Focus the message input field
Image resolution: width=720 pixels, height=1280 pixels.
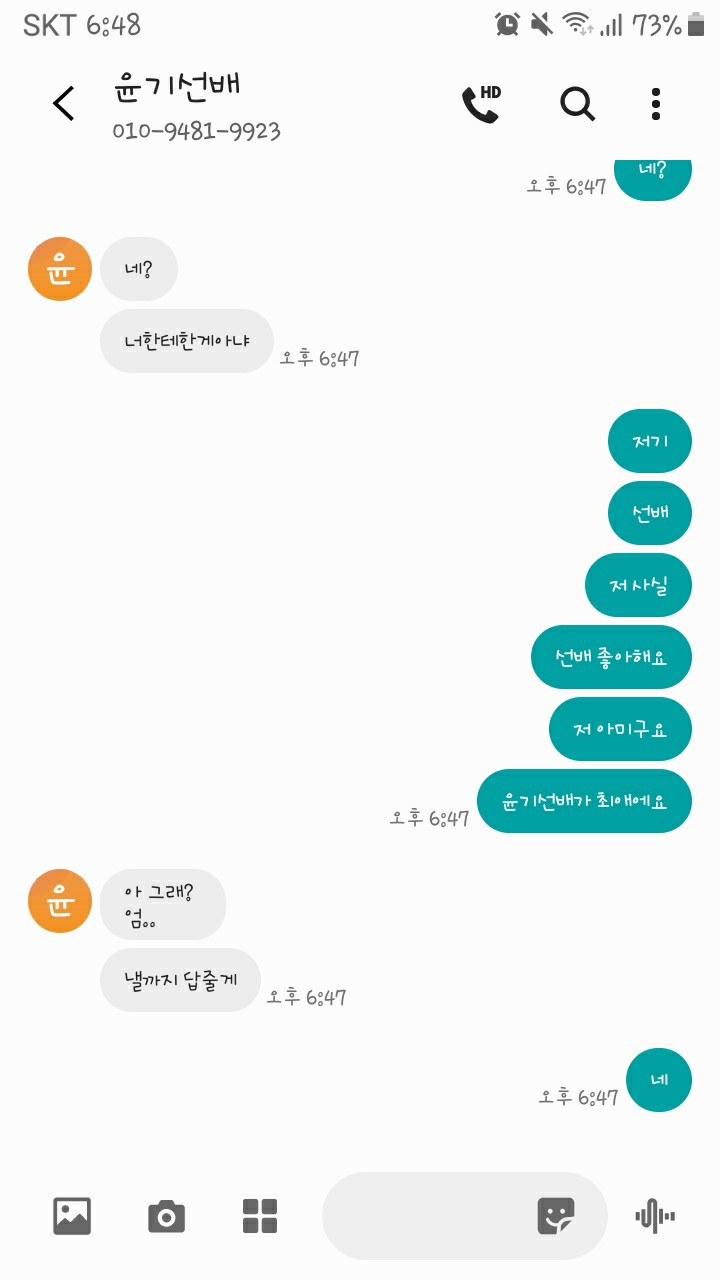425,1216
